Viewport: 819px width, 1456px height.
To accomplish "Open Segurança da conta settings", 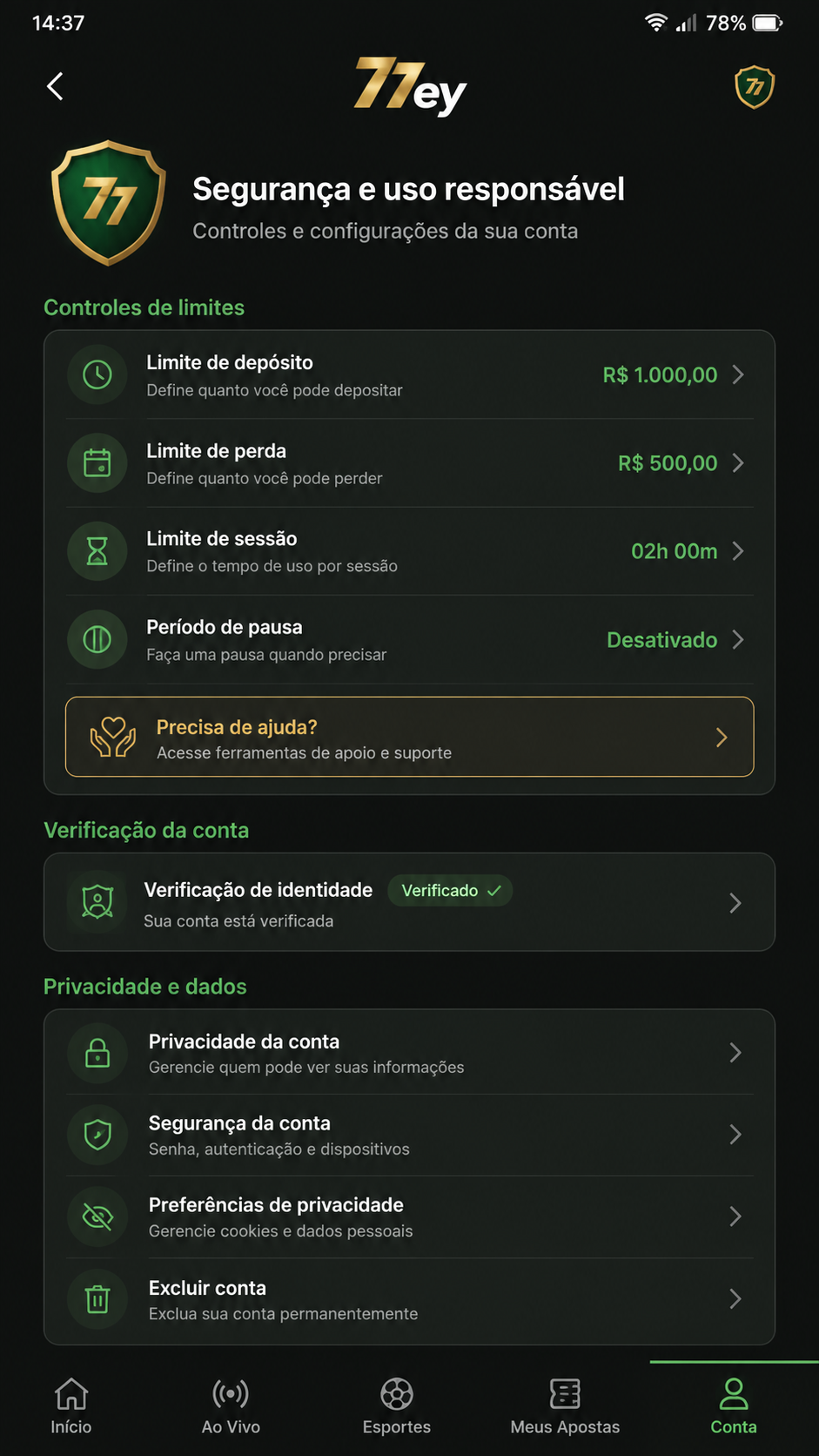I will pos(409,1135).
